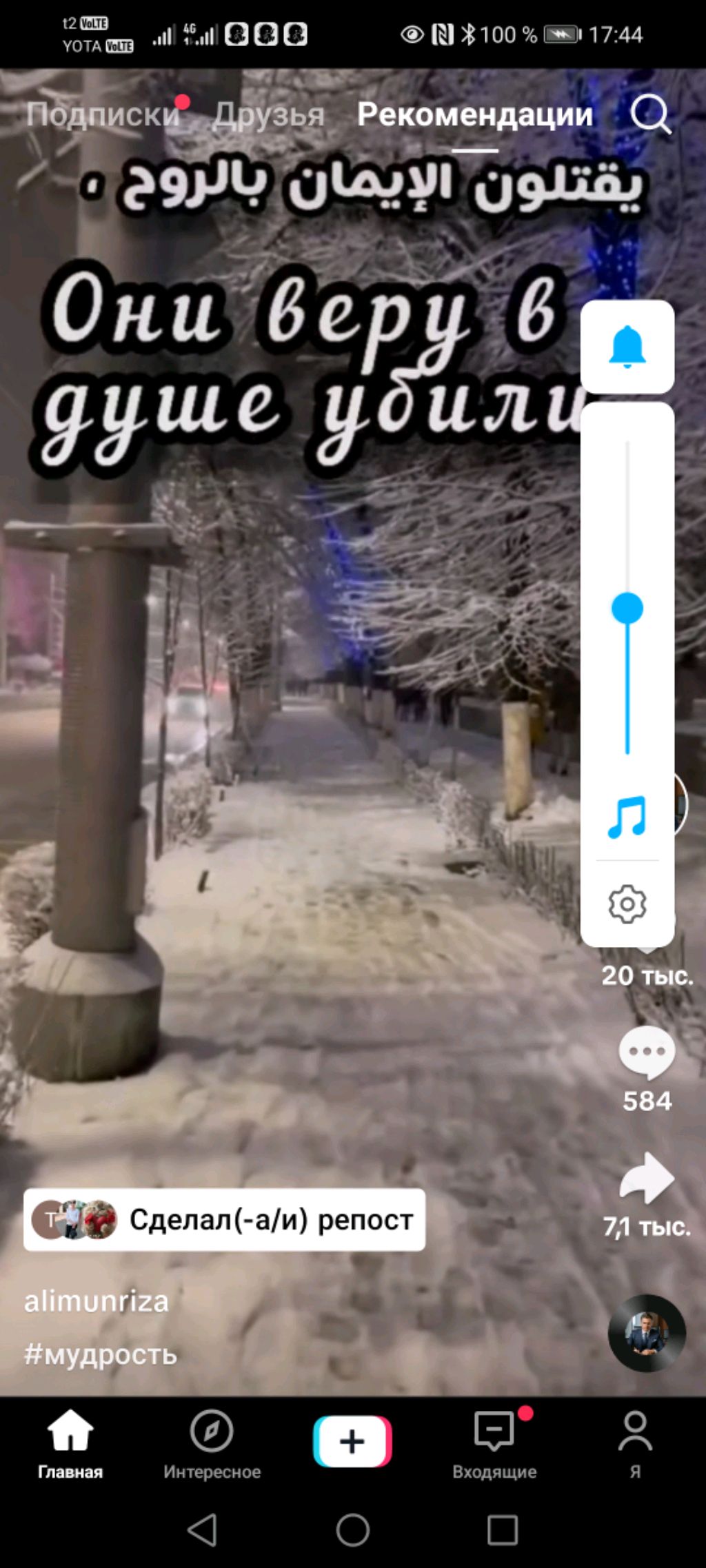
Task: Go to the Главная tab
Action: coord(70,1444)
